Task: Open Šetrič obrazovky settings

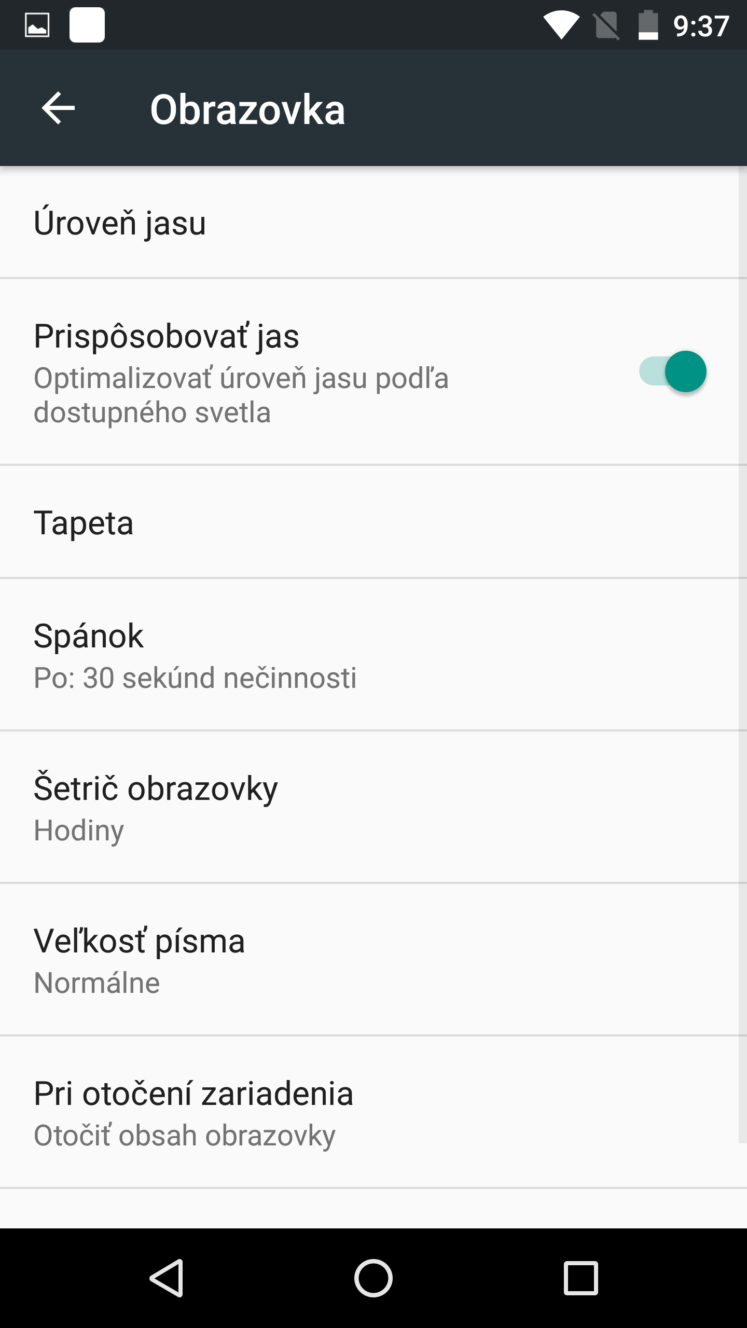Action: [373, 807]
